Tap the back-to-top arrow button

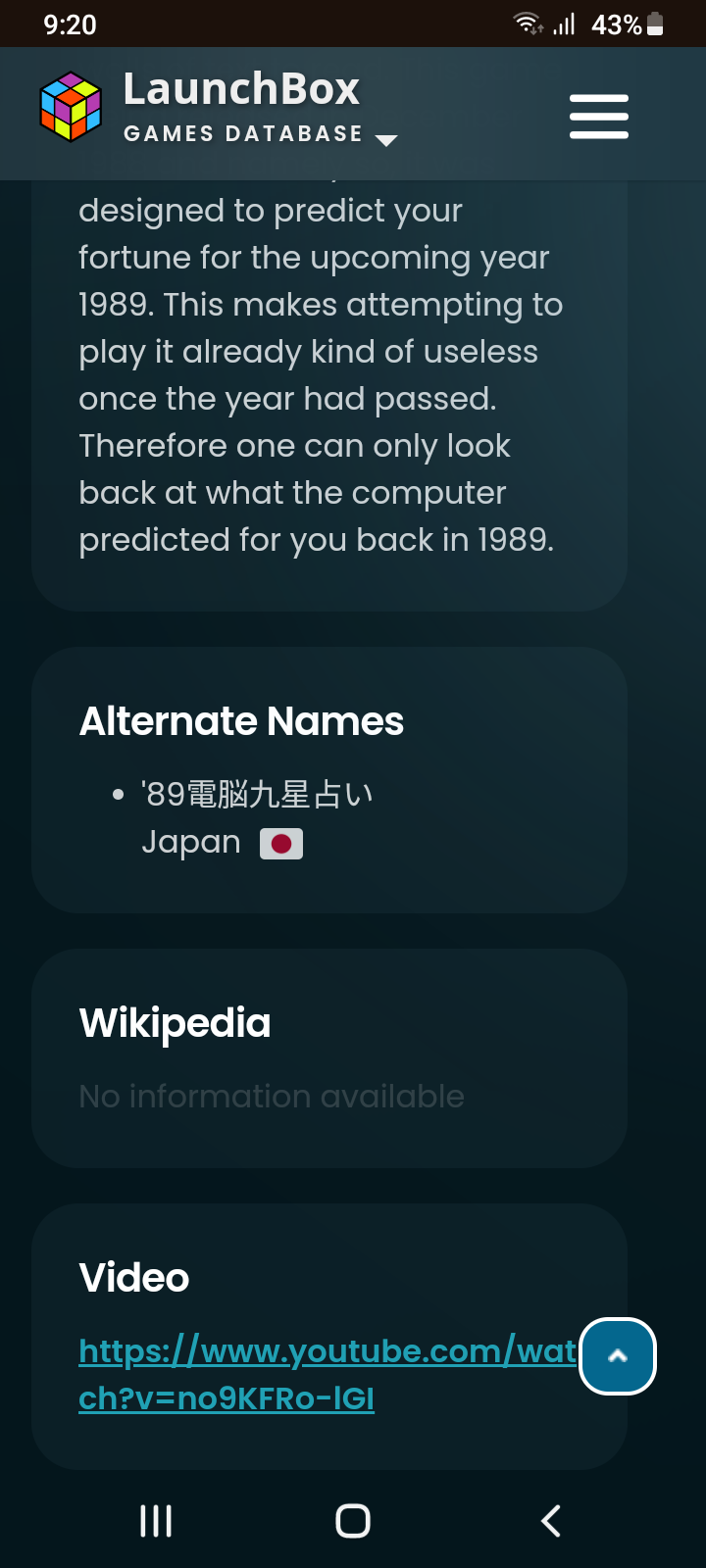tap(618, 1356)
